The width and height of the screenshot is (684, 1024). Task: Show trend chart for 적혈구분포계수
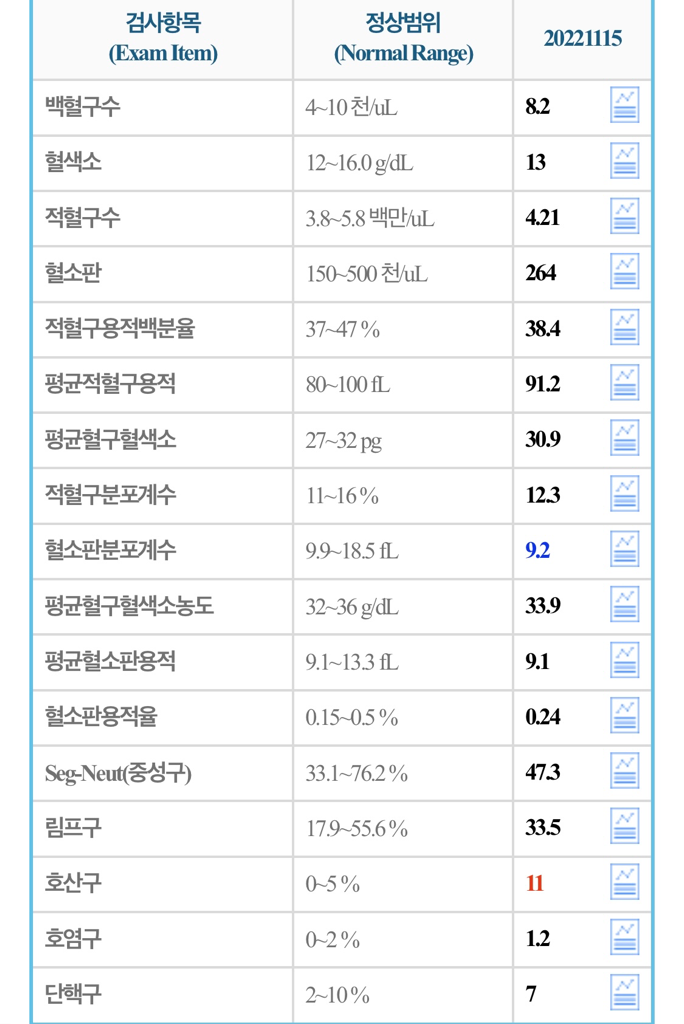[624, 494]
